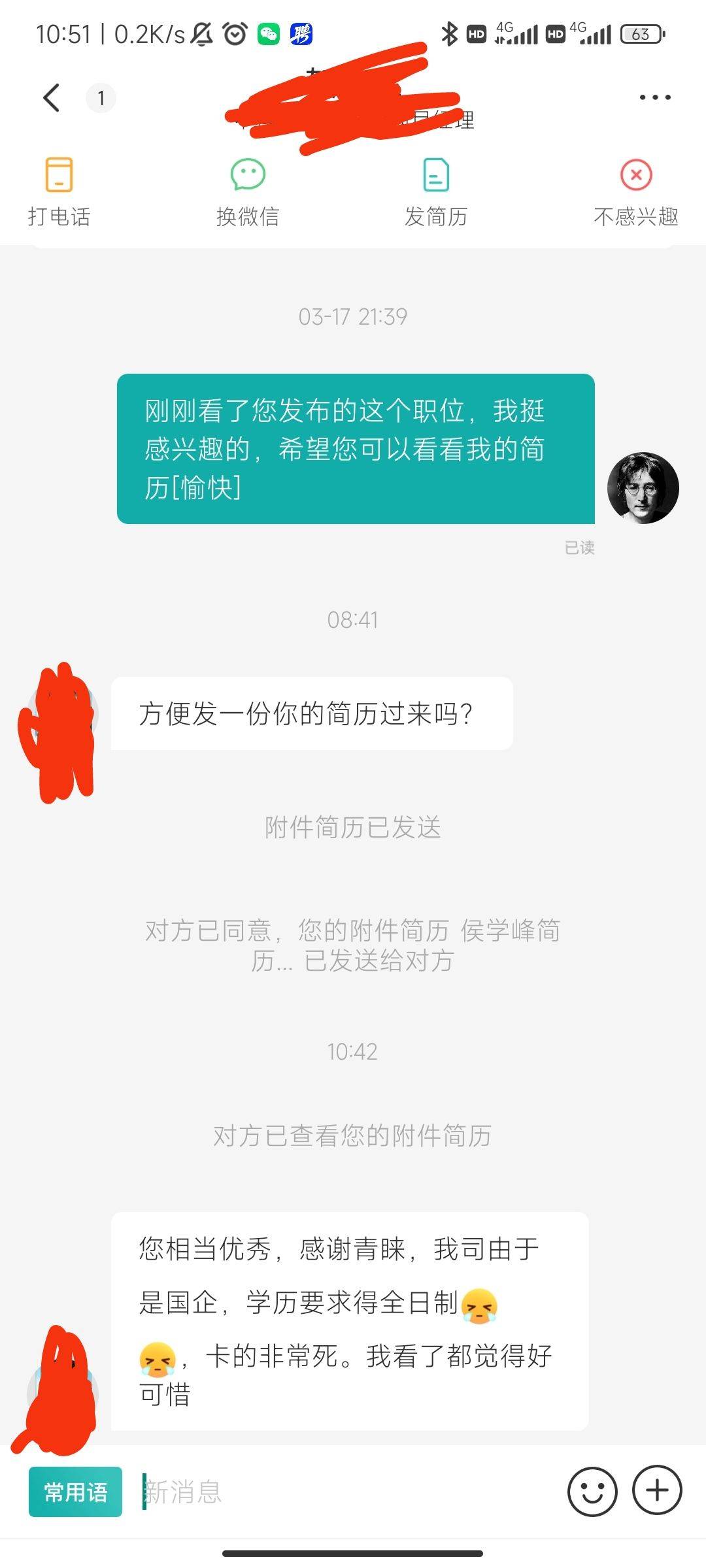
Task: Focus the 新消息 message input field
Action: point(346,1492)
